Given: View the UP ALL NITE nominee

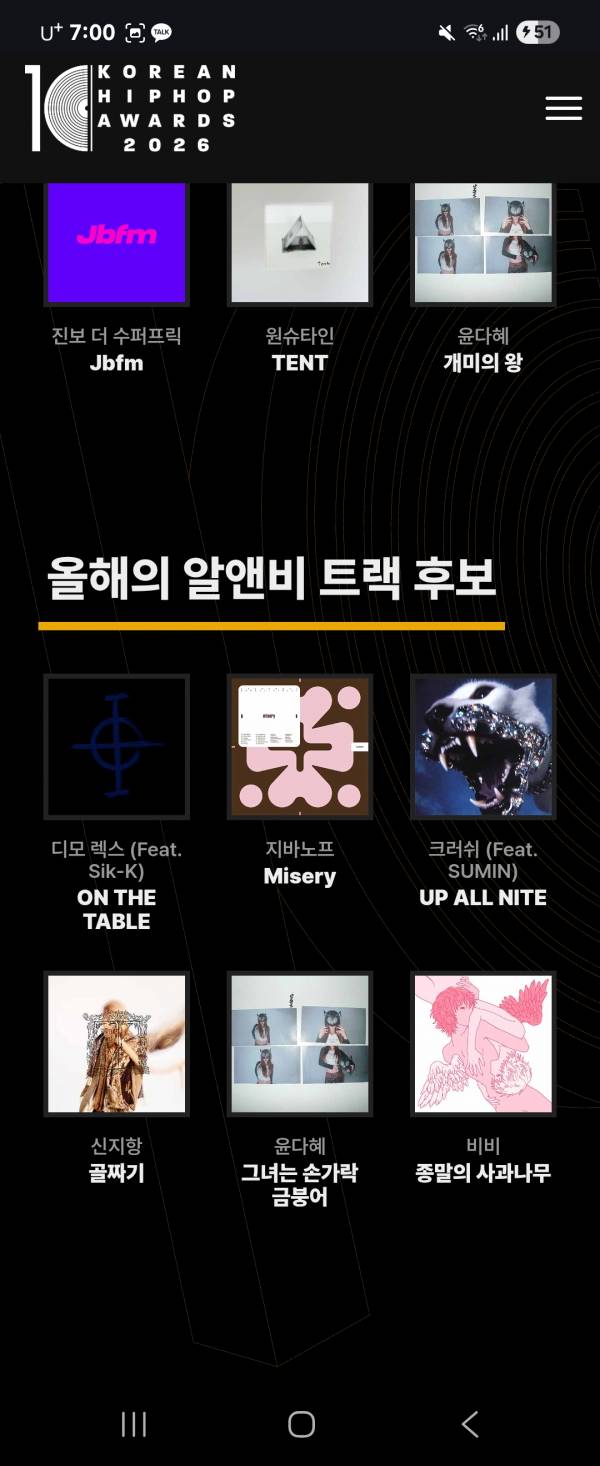Looking at the screenshot, I should [483, 746].
